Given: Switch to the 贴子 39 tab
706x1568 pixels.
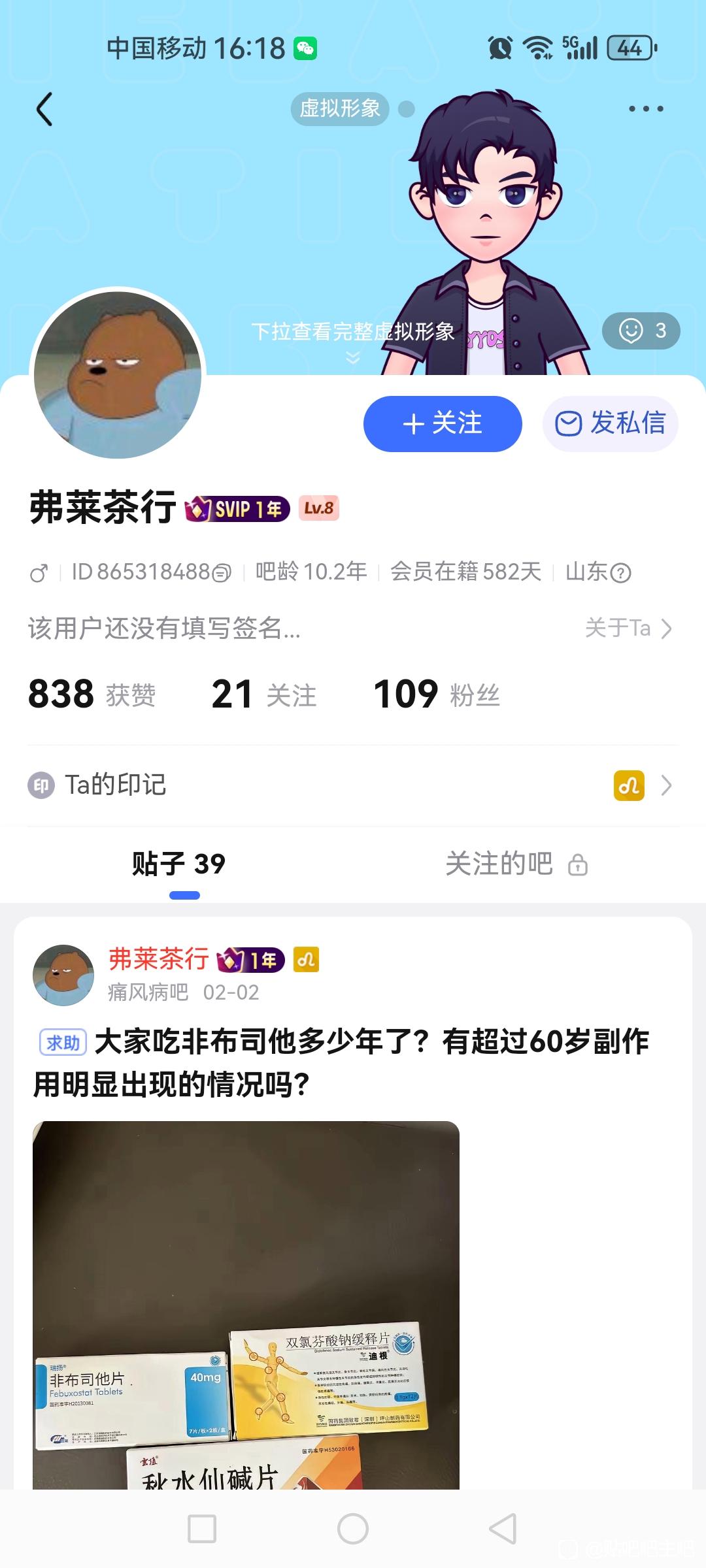Looking at the screenshot, I should click(x=178, y=864).
